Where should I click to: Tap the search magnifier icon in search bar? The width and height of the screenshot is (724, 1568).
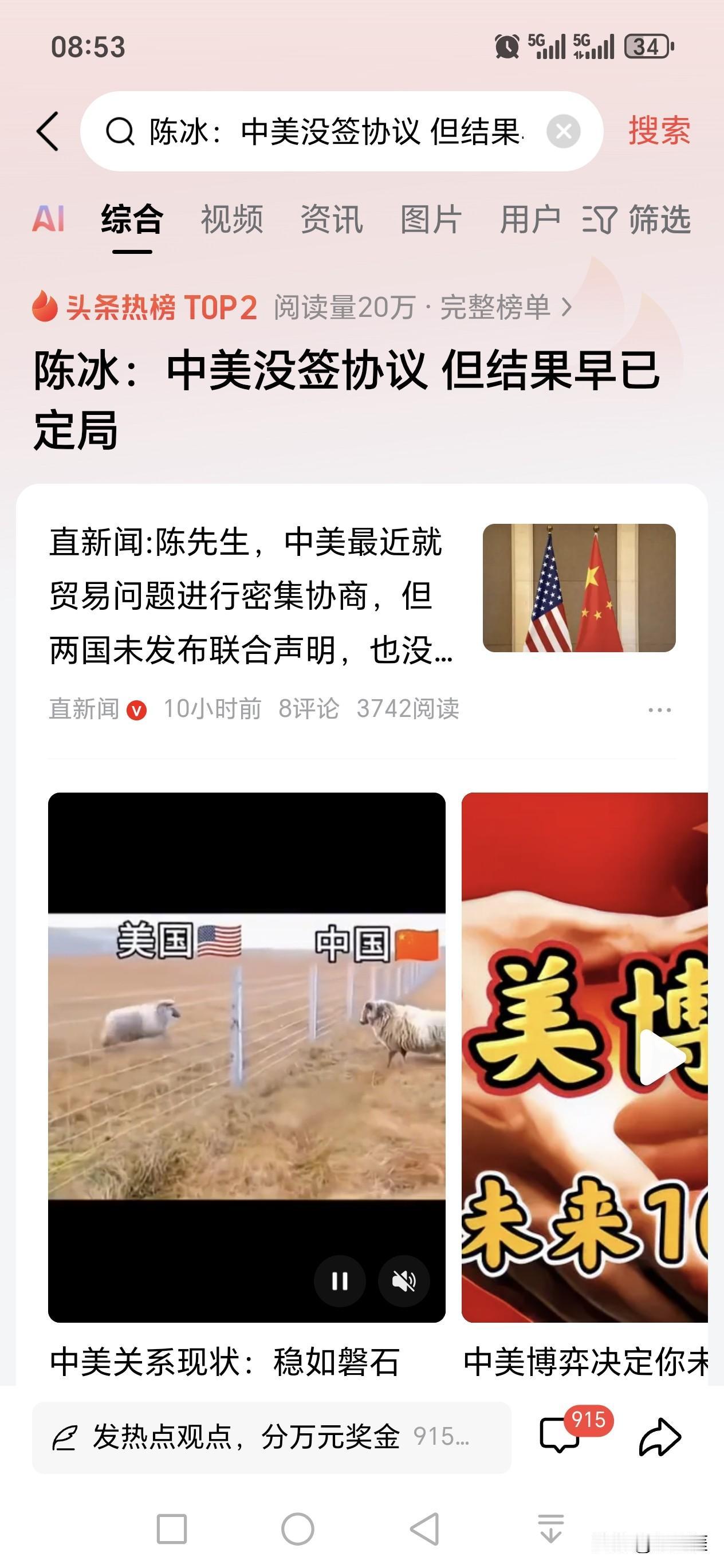pos(121,130)
